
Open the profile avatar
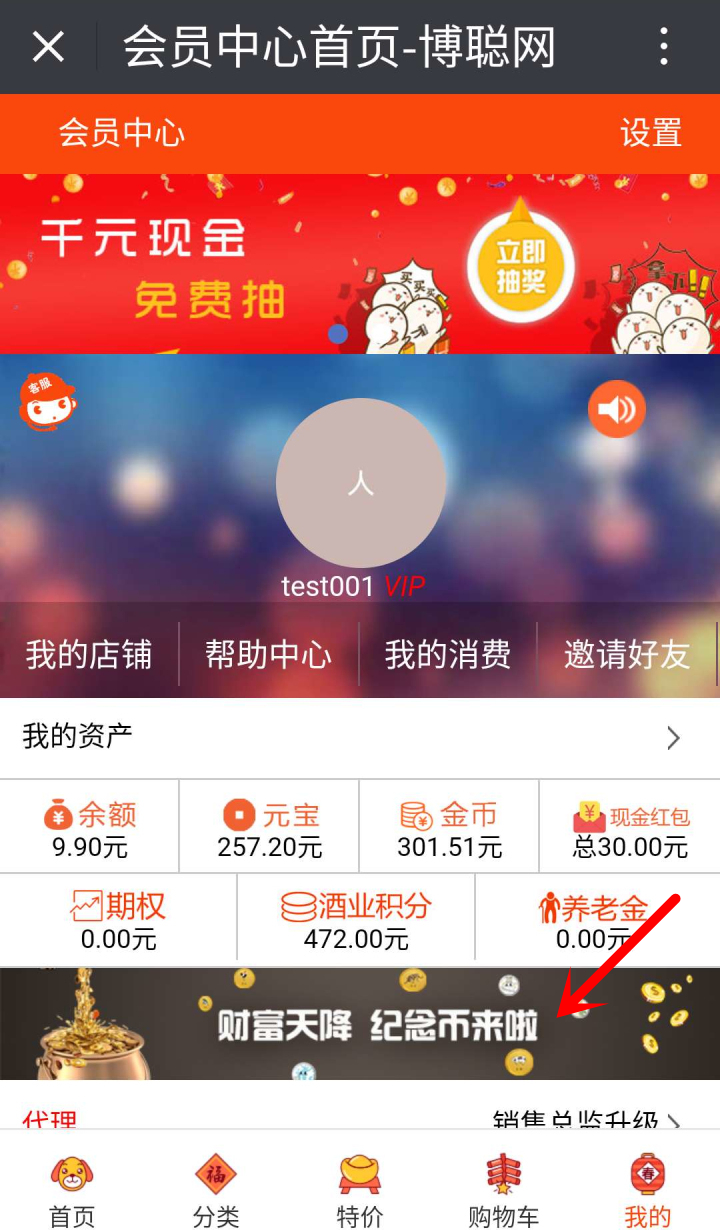(x=360, y=483)
